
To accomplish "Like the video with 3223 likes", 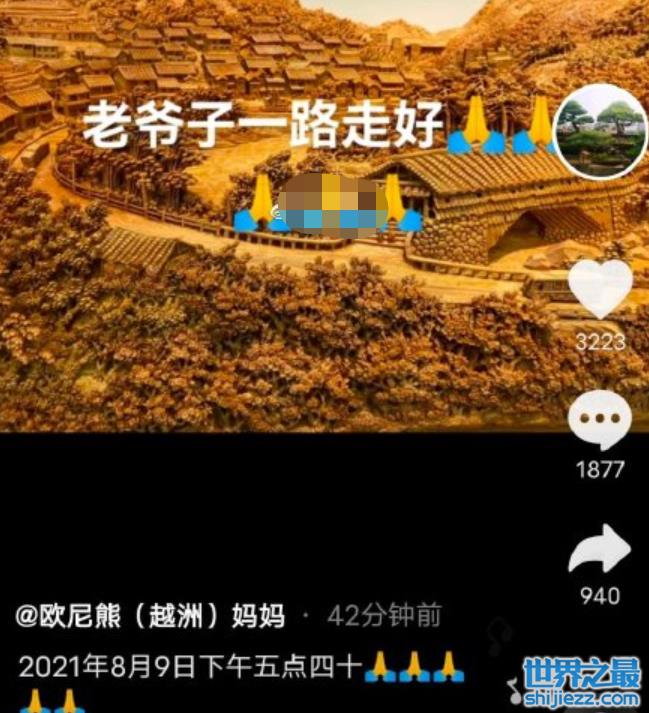I will (x=600, y=290).
